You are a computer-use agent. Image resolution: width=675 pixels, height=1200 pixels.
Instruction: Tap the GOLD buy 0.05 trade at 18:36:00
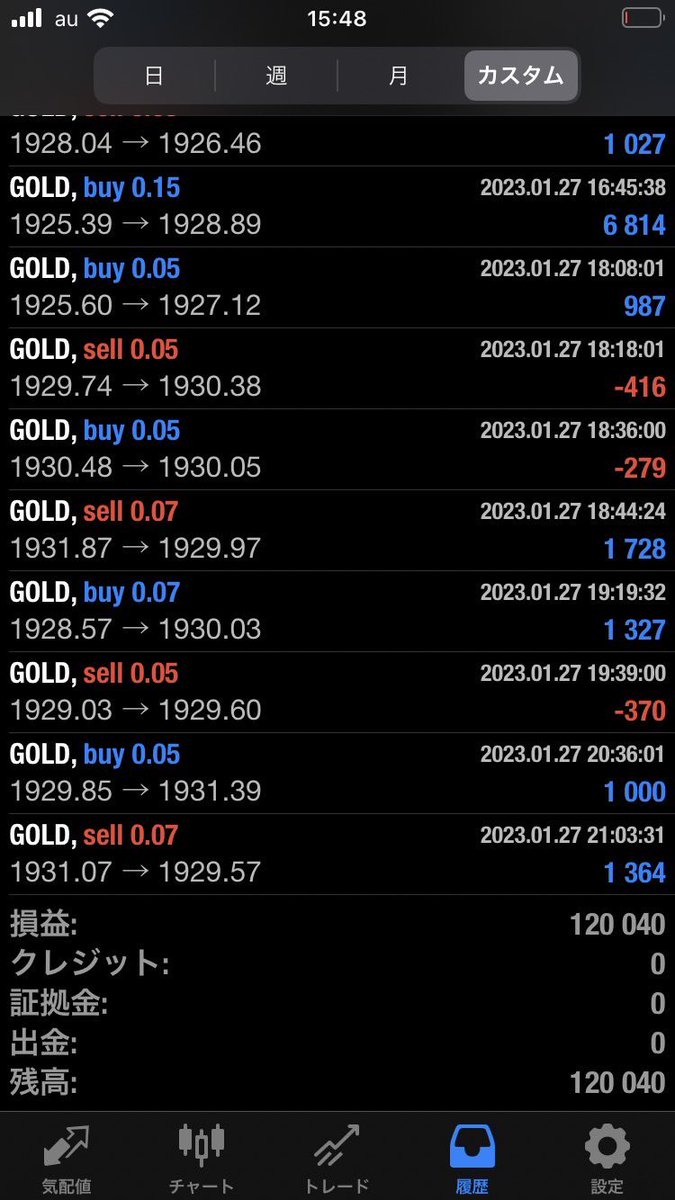pos(337,449)
